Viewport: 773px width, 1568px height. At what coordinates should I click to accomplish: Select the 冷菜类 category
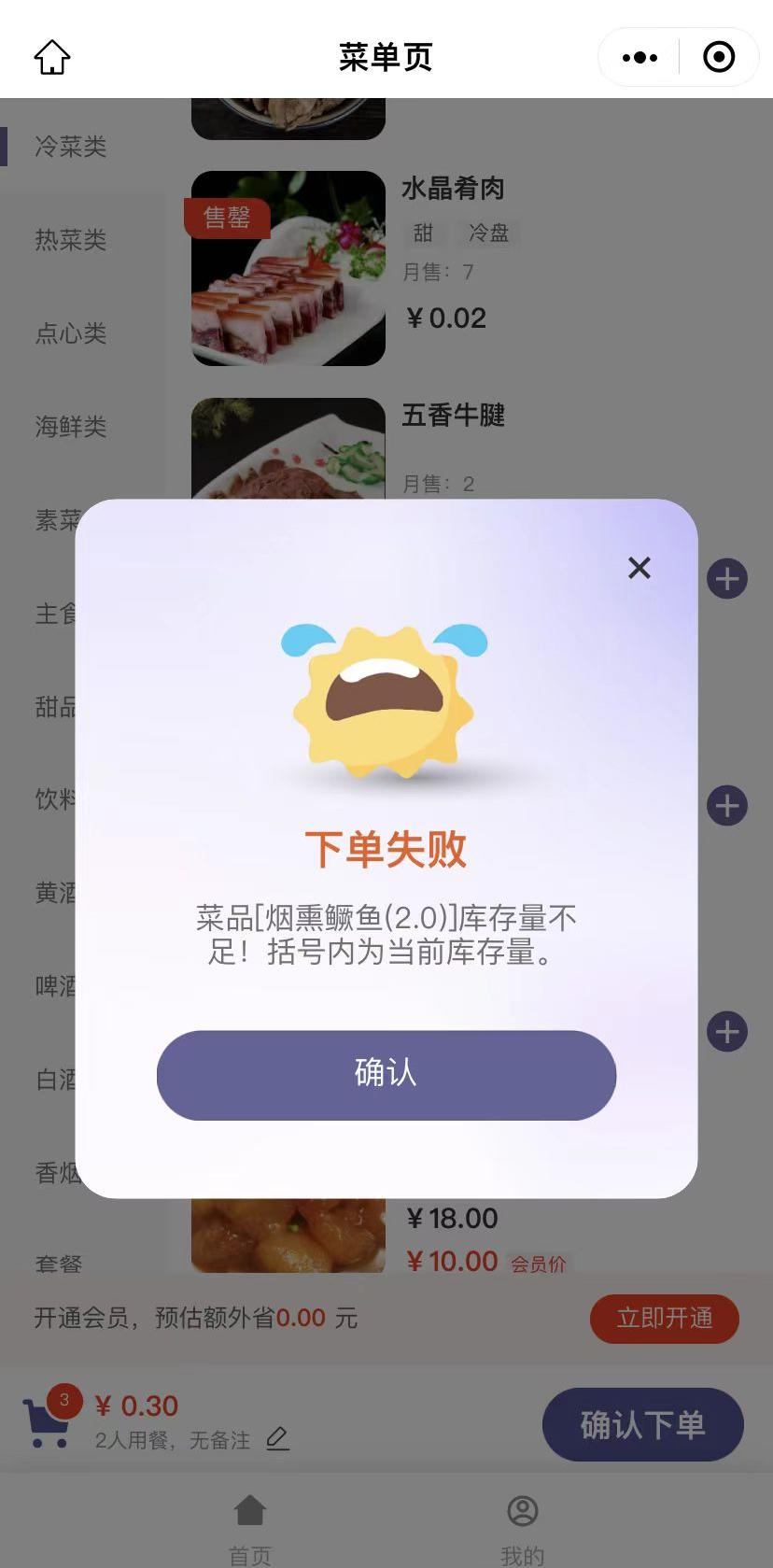pyautogui.click(x=71, y=147)
